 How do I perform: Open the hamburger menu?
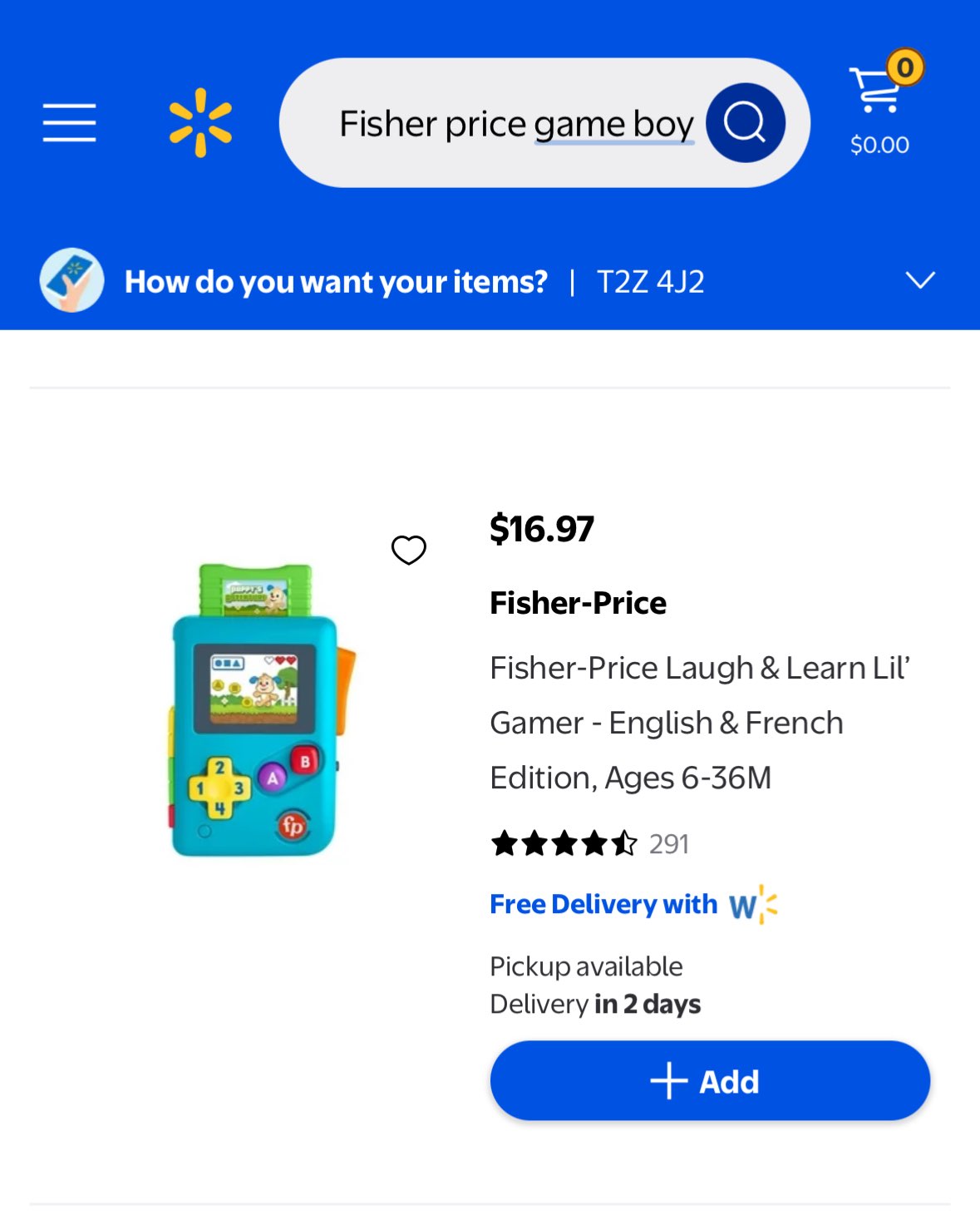(69, 123)
